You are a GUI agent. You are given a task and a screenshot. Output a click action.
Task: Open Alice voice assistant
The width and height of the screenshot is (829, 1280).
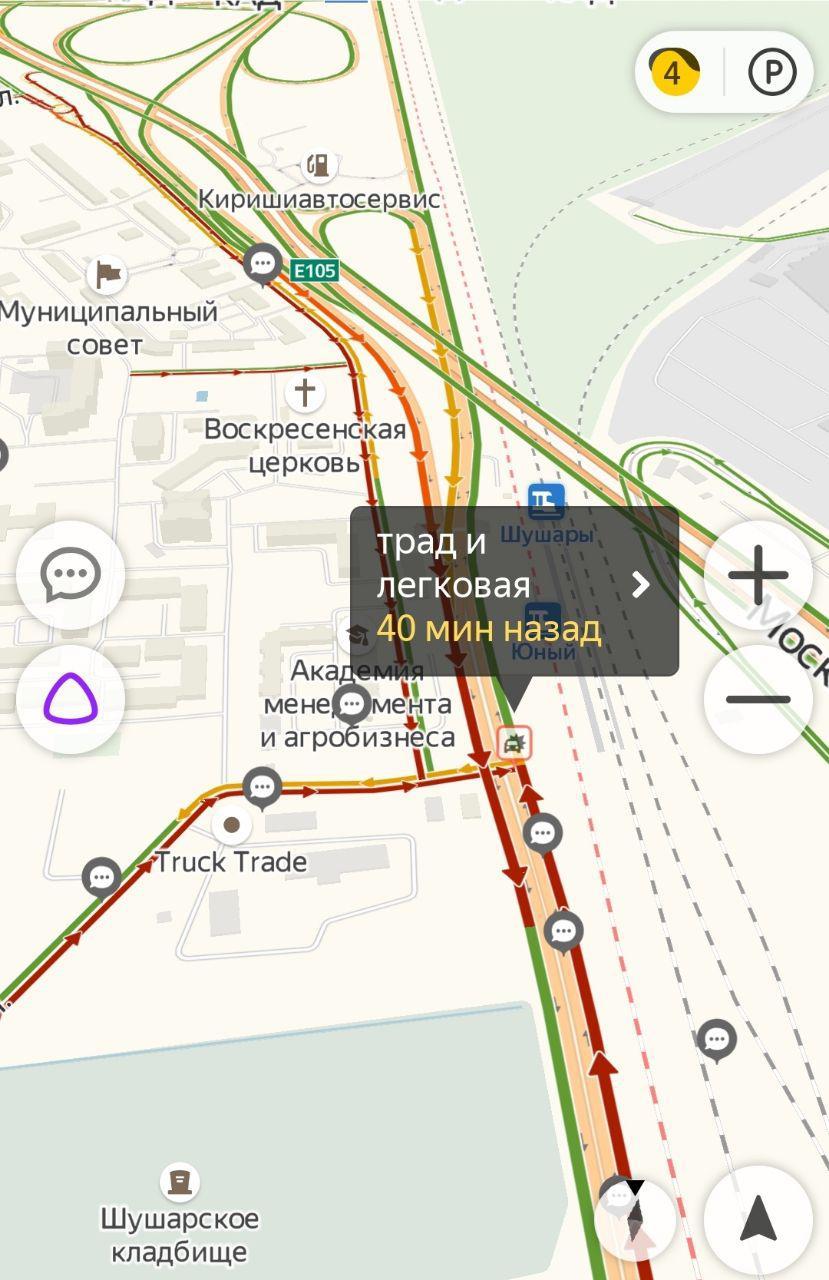[70, 699]
